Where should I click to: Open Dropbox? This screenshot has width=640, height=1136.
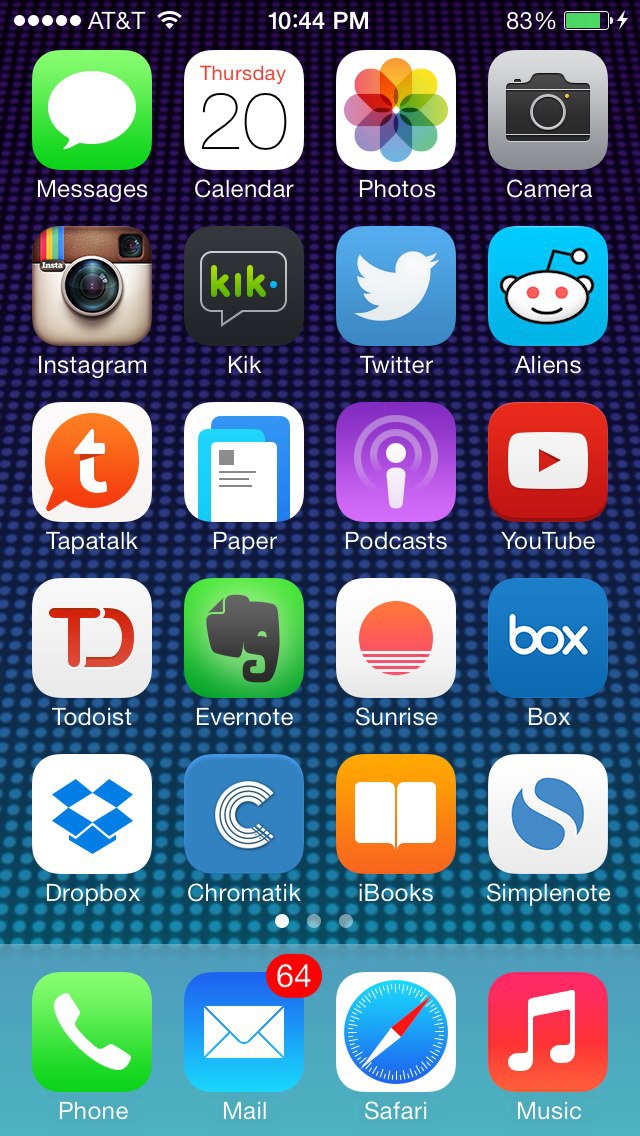click(x=92, y=814)
